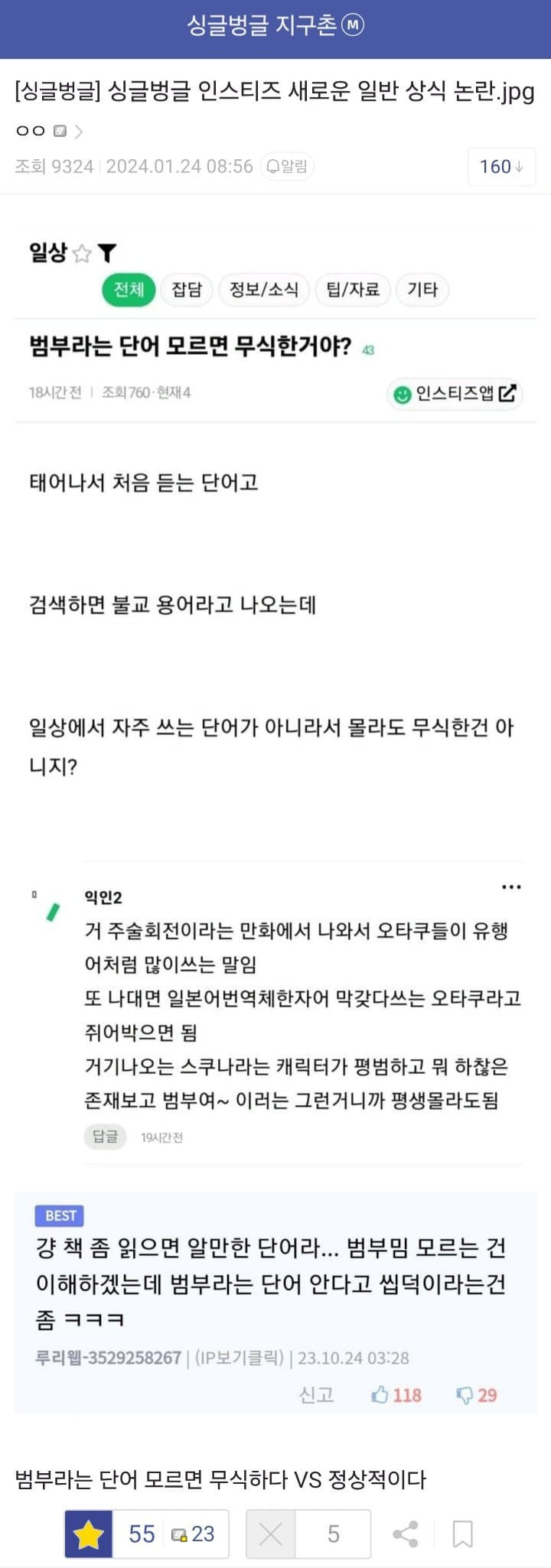
Task: Bookmark this post
Action: [462, 1534]
